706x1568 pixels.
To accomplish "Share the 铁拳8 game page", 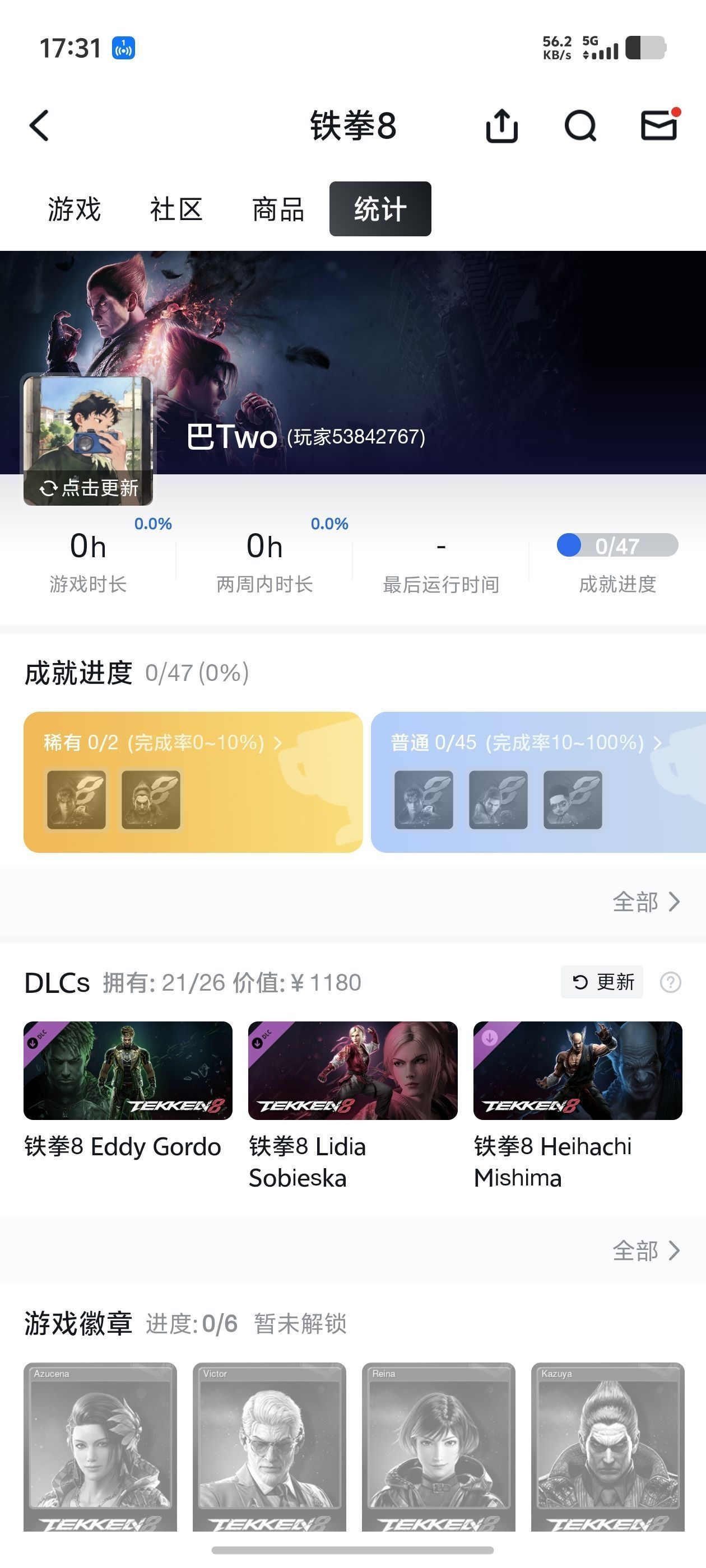I will pos(501,126).
